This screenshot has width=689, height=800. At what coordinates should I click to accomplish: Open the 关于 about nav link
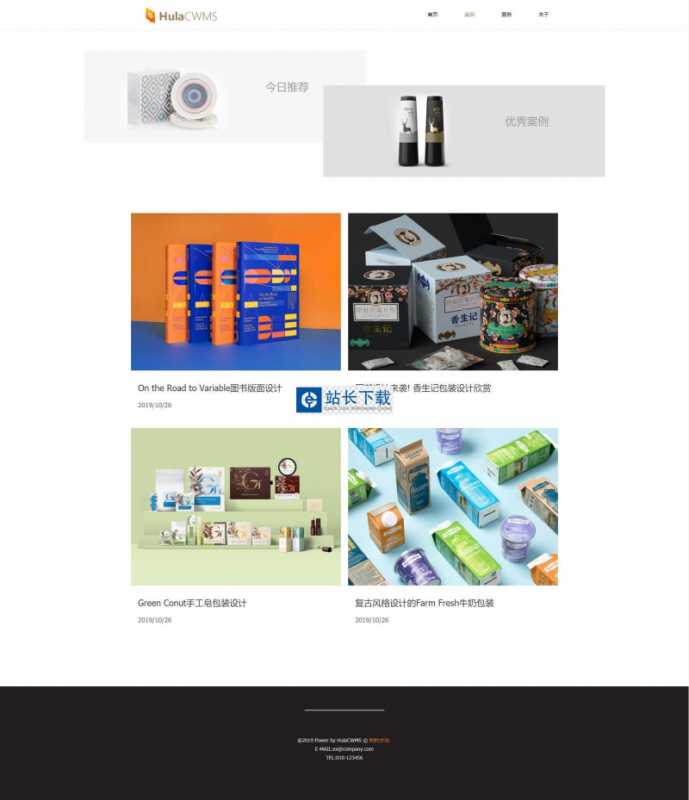(x=543, y=15)
